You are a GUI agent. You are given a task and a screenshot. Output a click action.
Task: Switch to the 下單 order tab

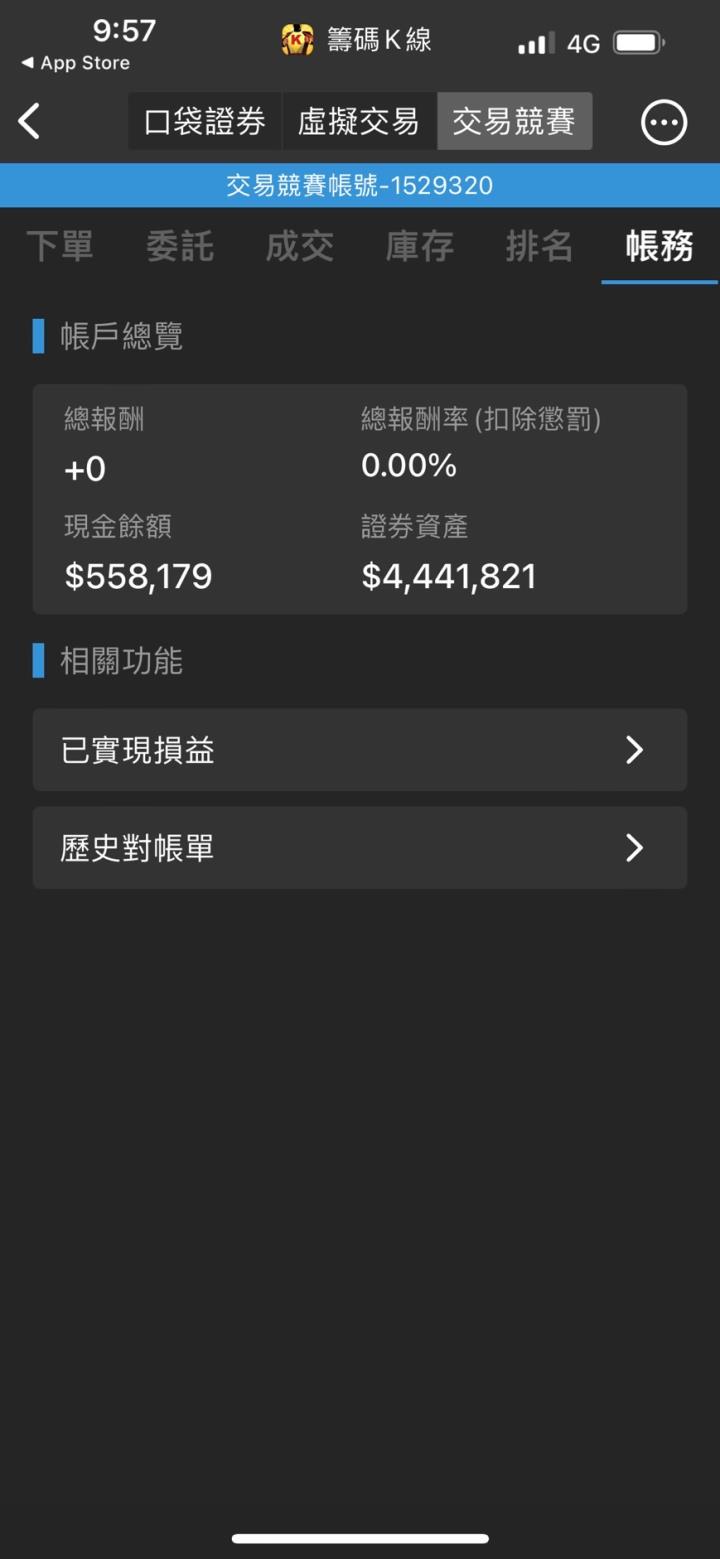tap(60, 247)
